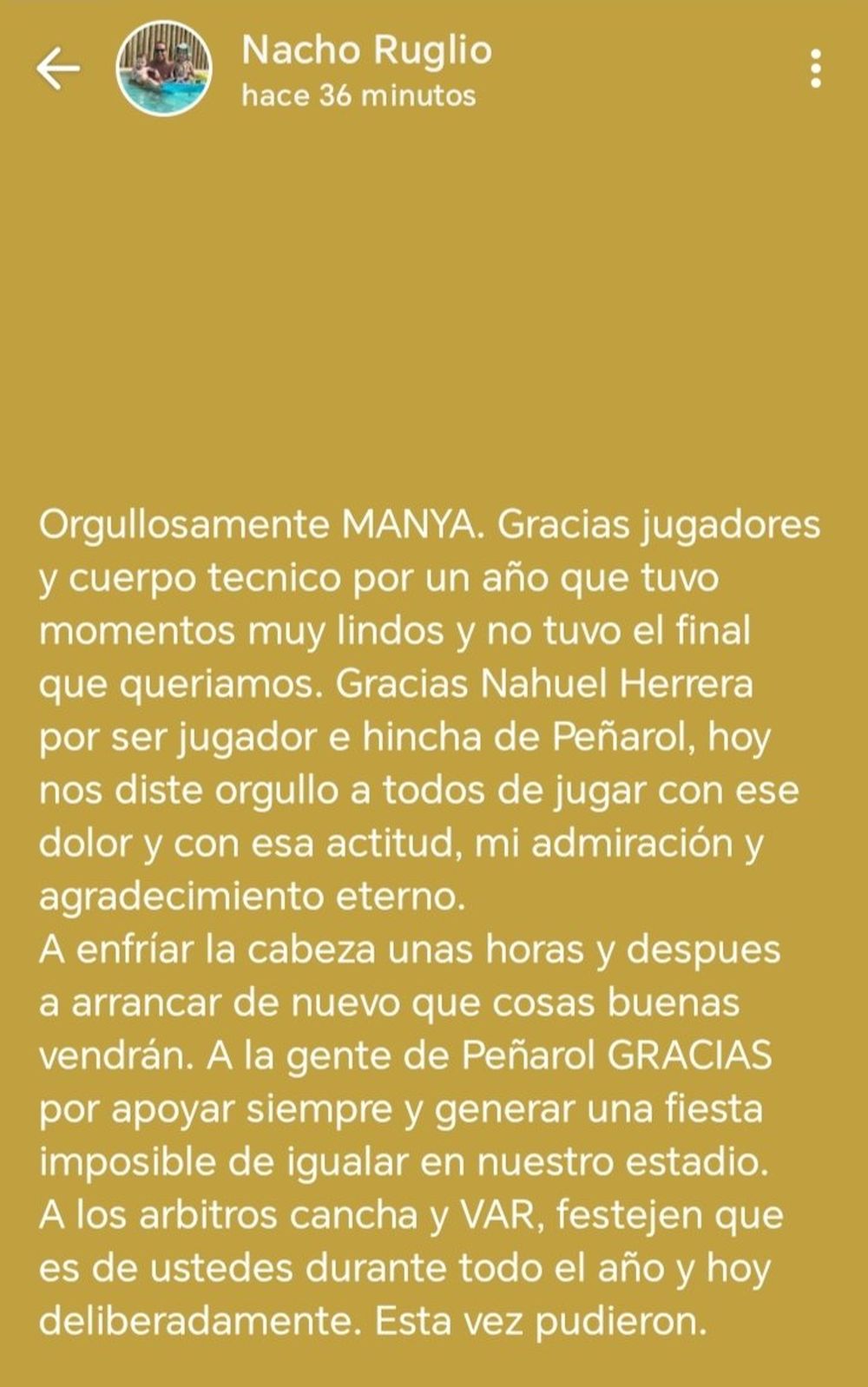Open Nacho Ruglio's profile picture

tap(164, 69)
